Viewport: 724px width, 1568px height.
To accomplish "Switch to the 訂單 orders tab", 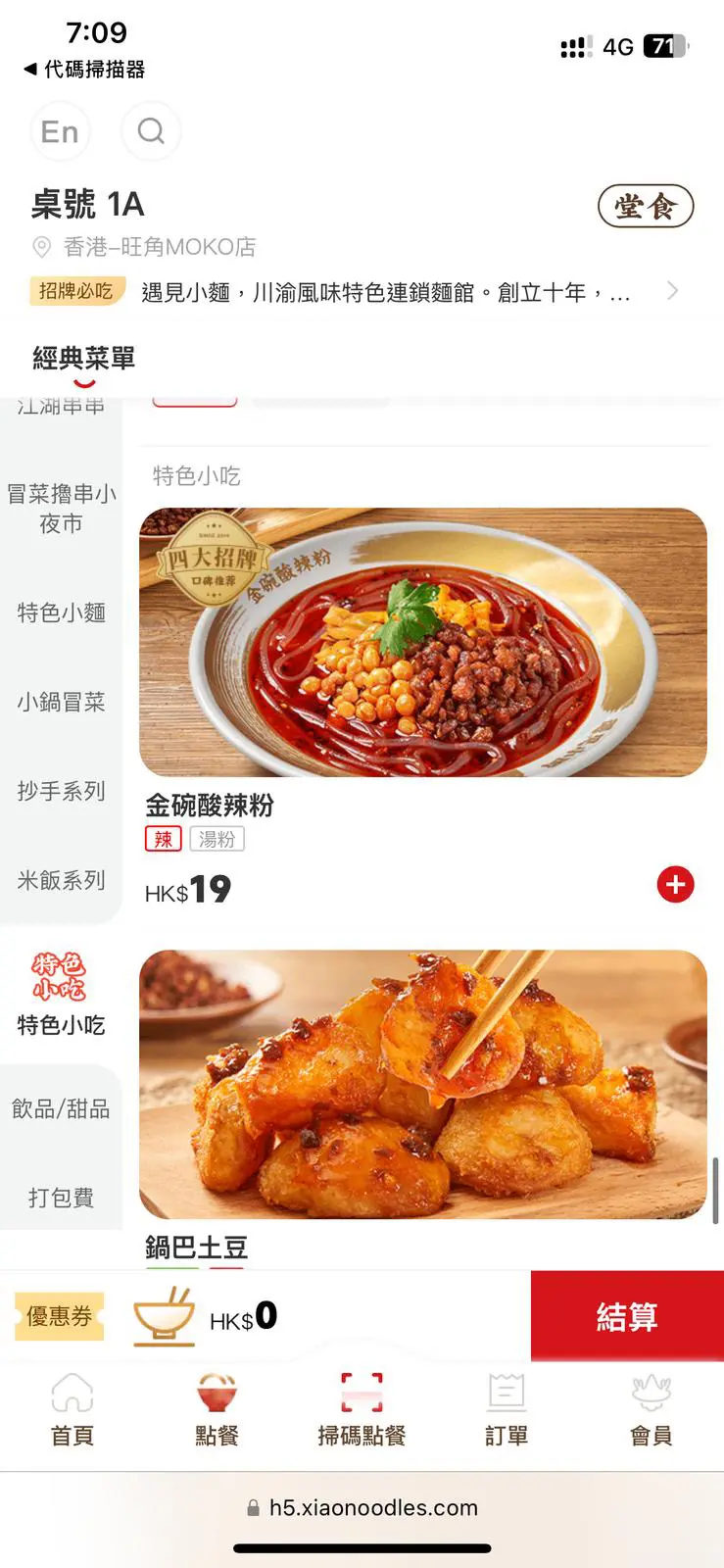I will click(507, 1410).
